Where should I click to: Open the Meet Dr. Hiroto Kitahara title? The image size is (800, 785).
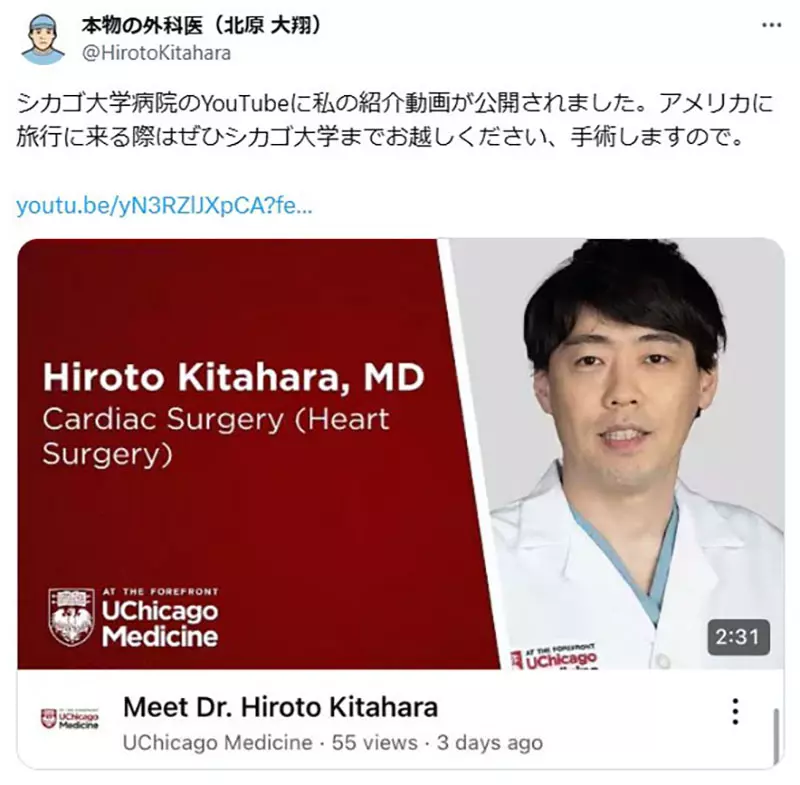[x=280, y=708]
